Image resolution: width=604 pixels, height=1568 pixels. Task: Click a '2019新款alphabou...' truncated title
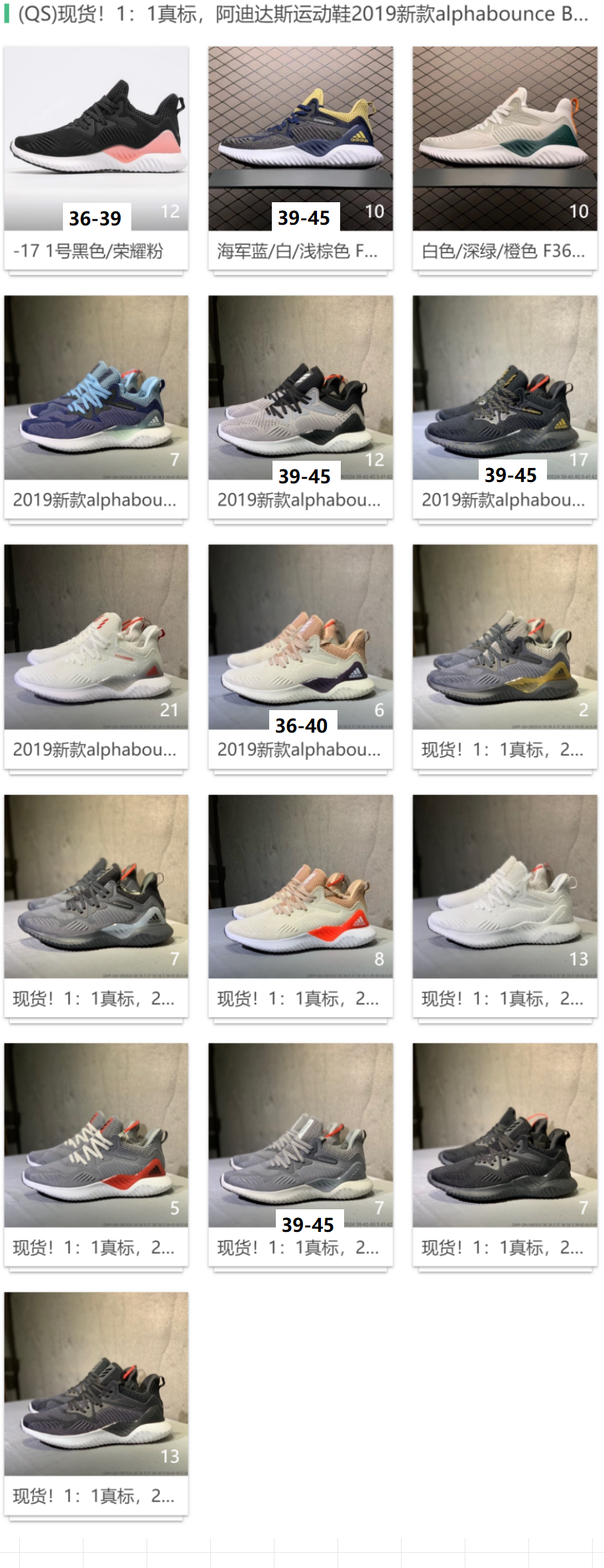coord(94,501)
